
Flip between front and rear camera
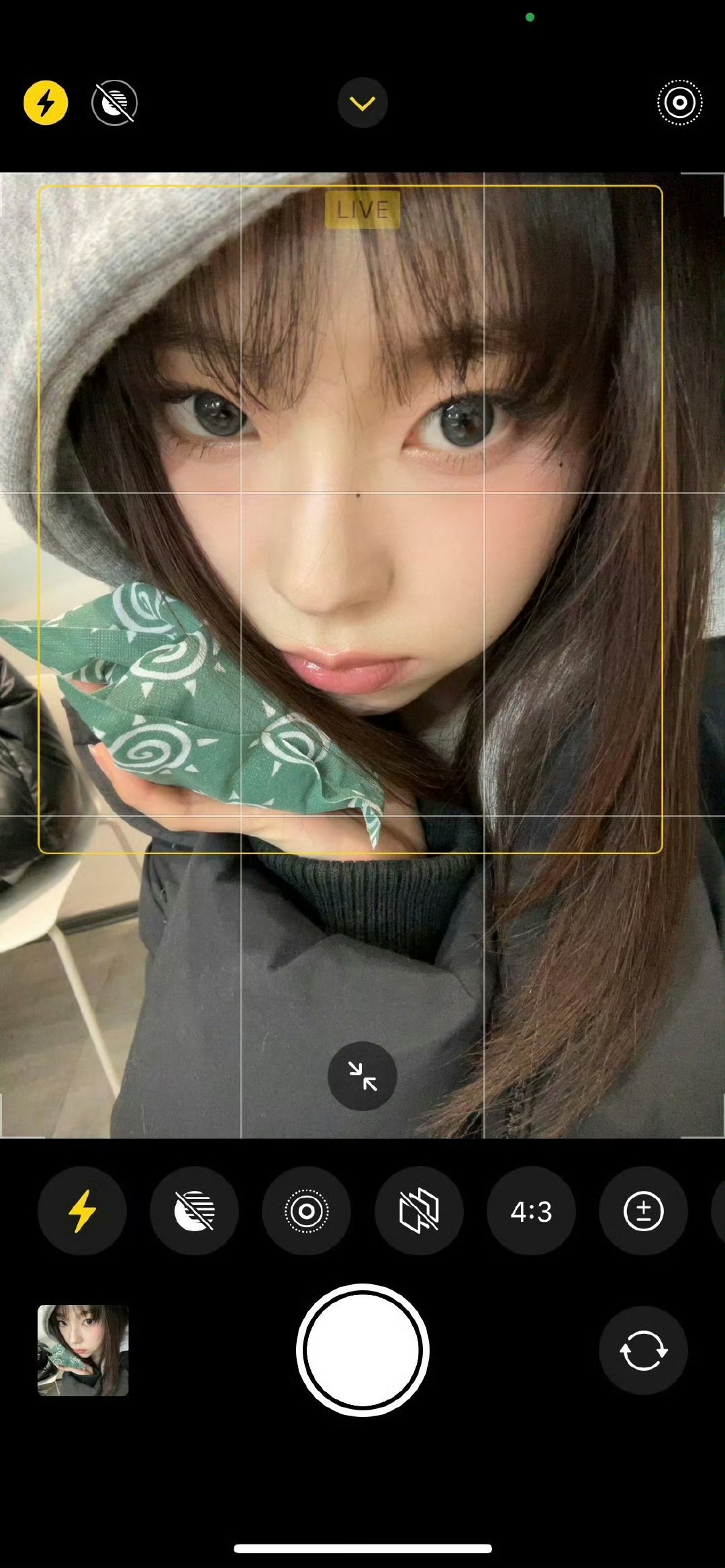pos(643,1350)
